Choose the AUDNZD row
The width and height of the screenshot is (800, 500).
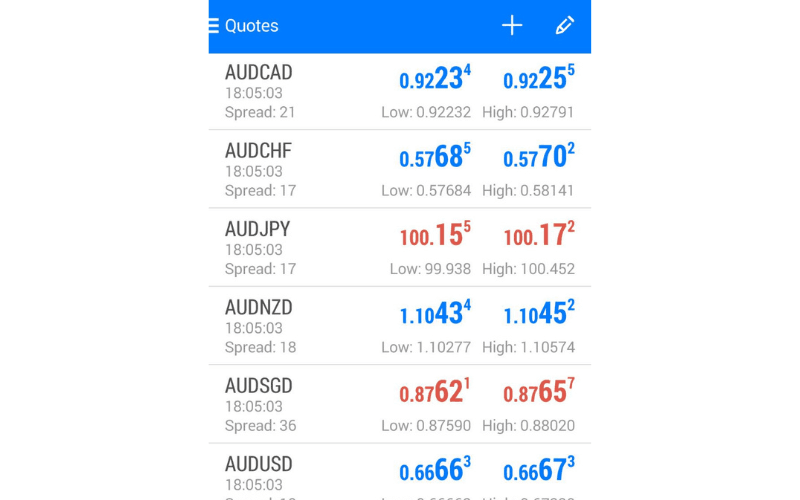click(x=399, y=327)
